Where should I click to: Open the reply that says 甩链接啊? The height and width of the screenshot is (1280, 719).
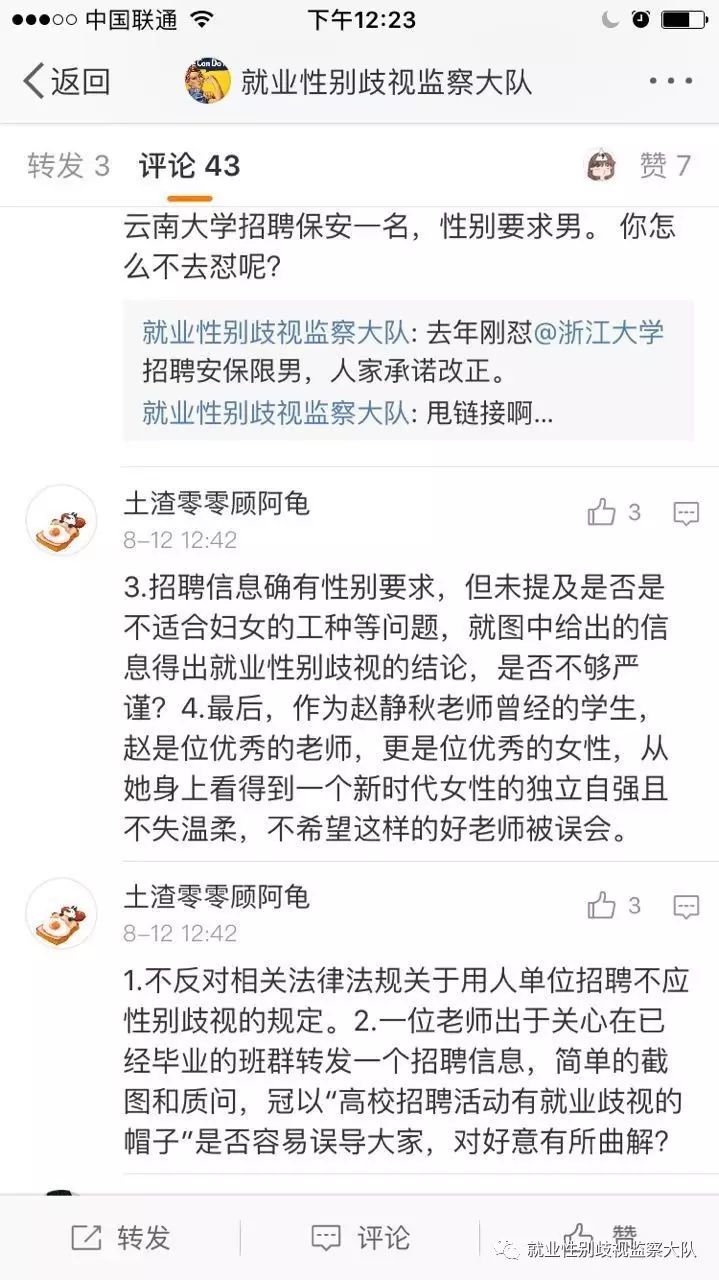[348, 412]
